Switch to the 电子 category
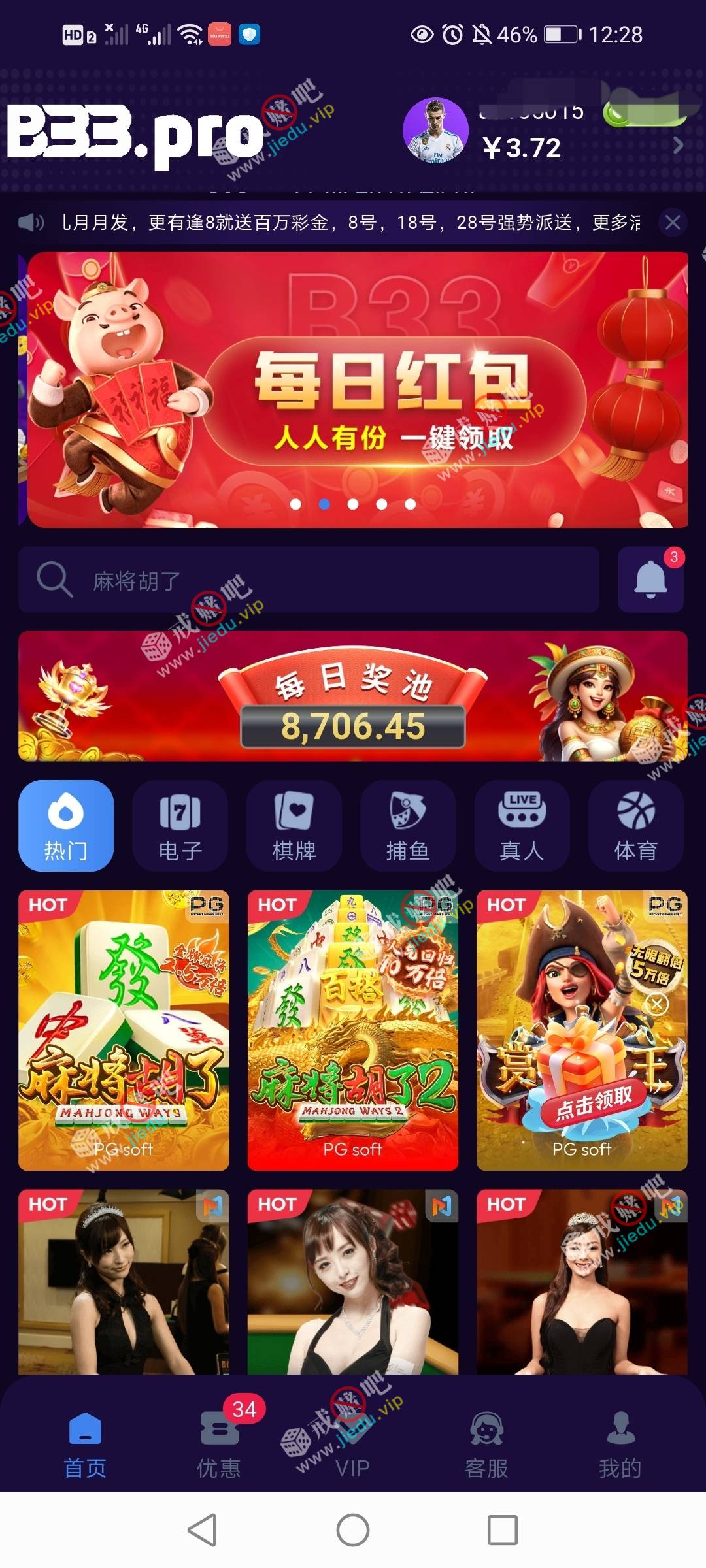 pos(180,825)
